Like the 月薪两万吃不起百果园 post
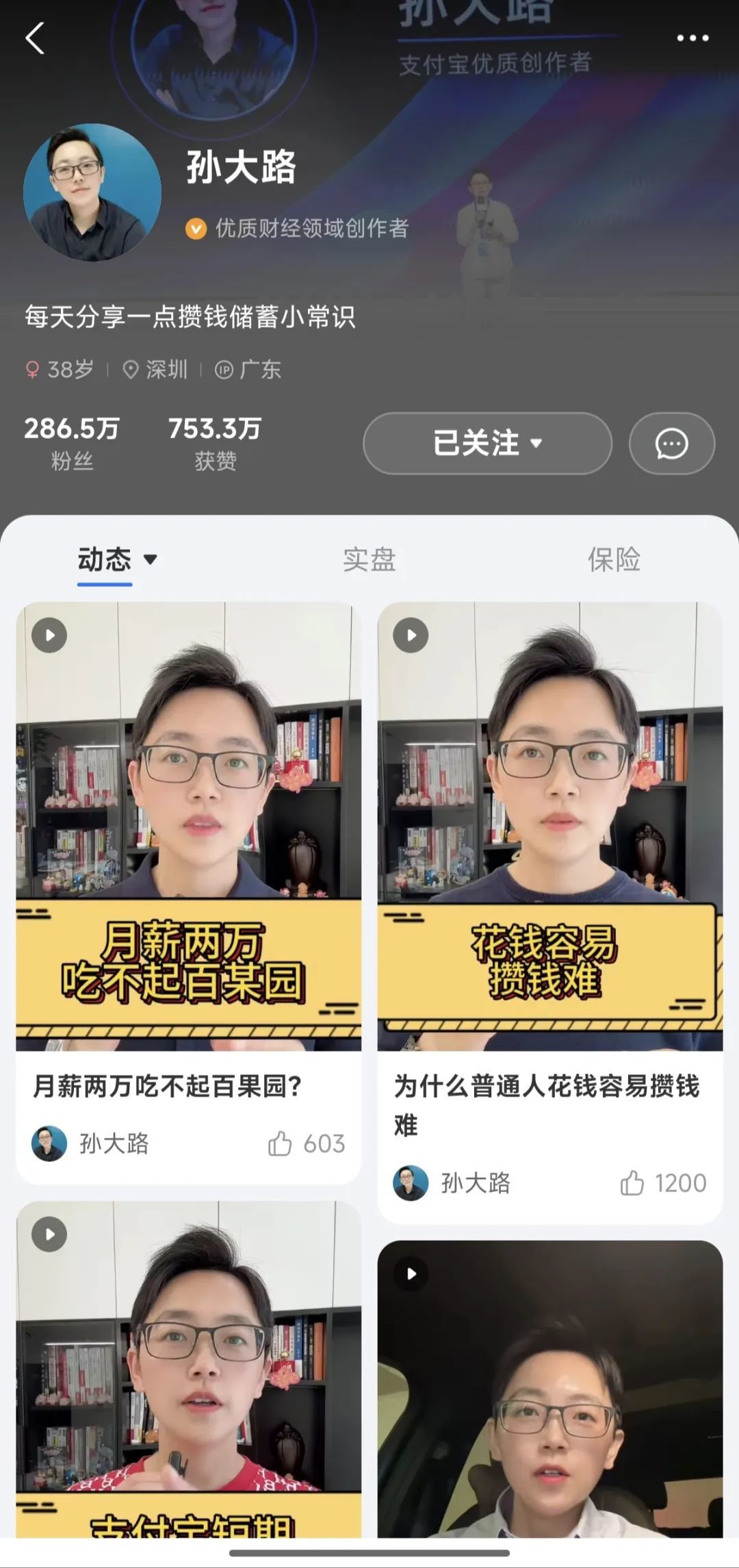The image size is (739, 1568). point(280,1143)
